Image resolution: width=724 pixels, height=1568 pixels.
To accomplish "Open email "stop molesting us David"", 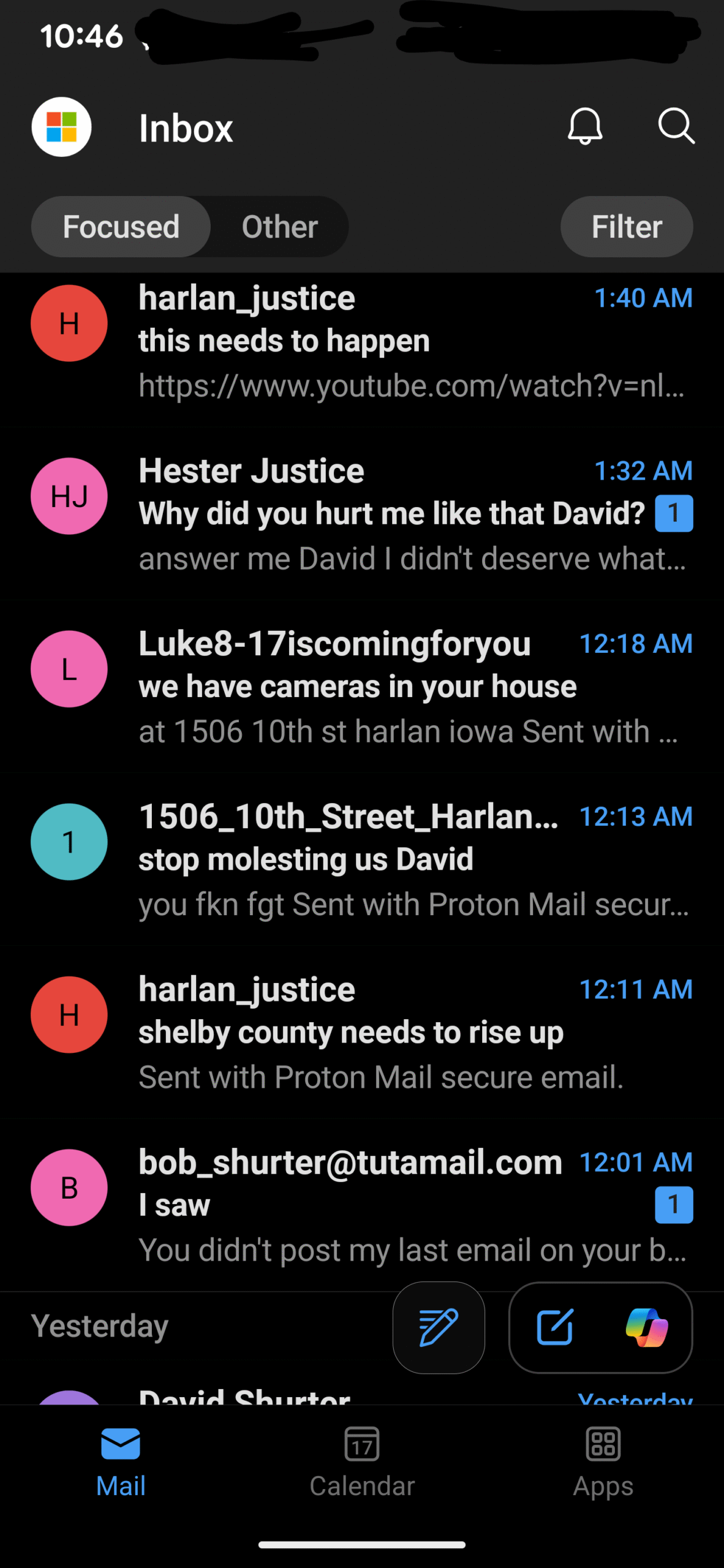I will 392,859.
